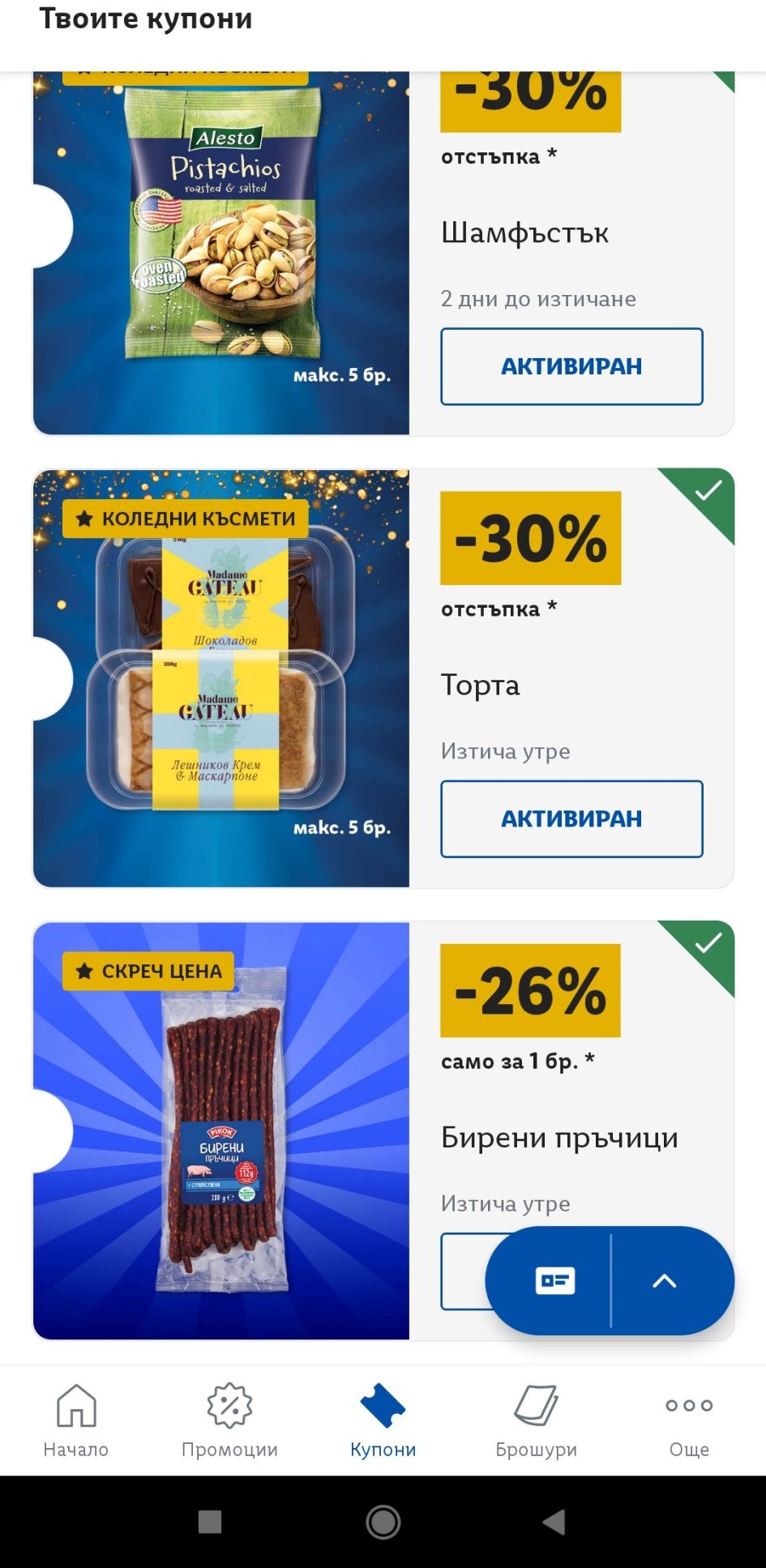Go to the Начало tab
This screenshot has height=1568, width=766.
point(76,1421)
